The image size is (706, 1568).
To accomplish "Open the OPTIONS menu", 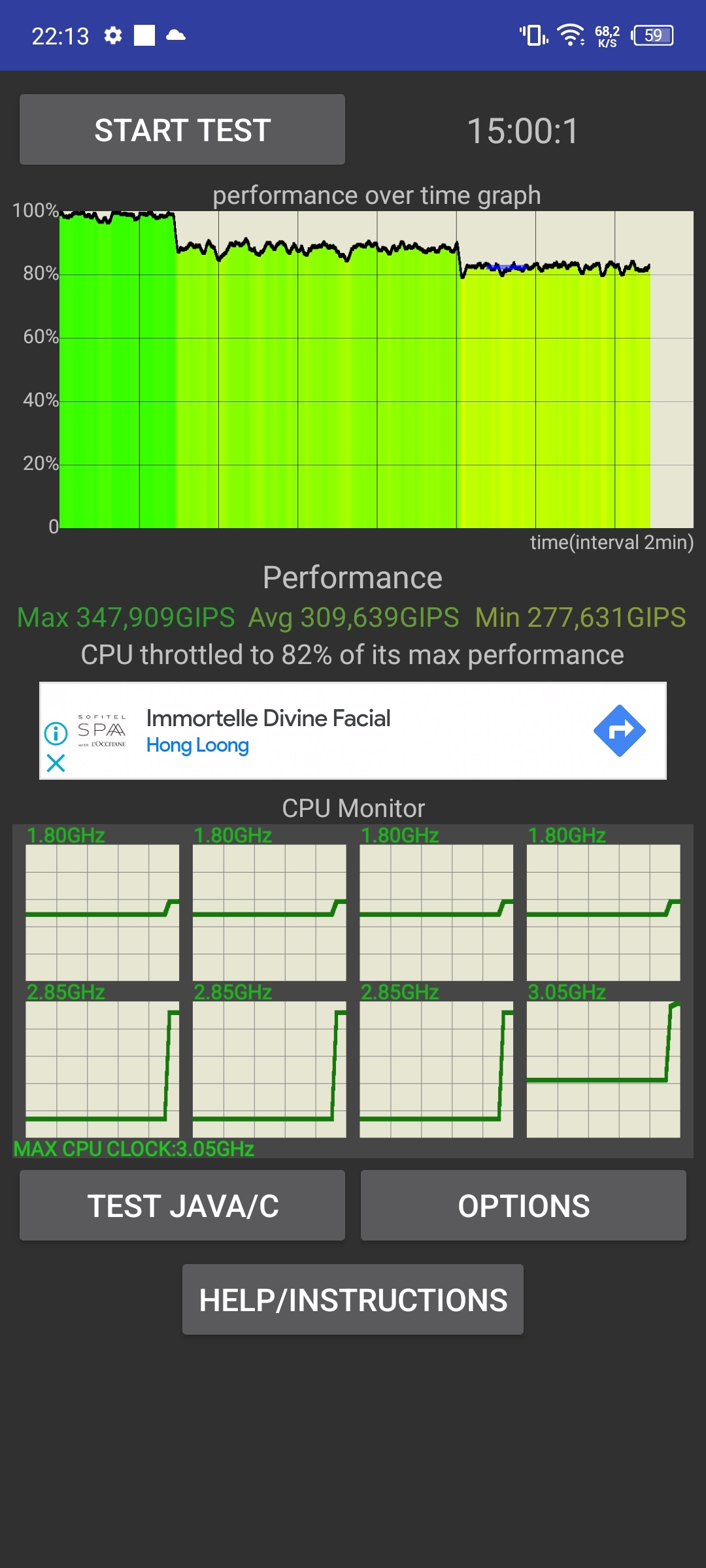I will click(x=523, y=1205).
